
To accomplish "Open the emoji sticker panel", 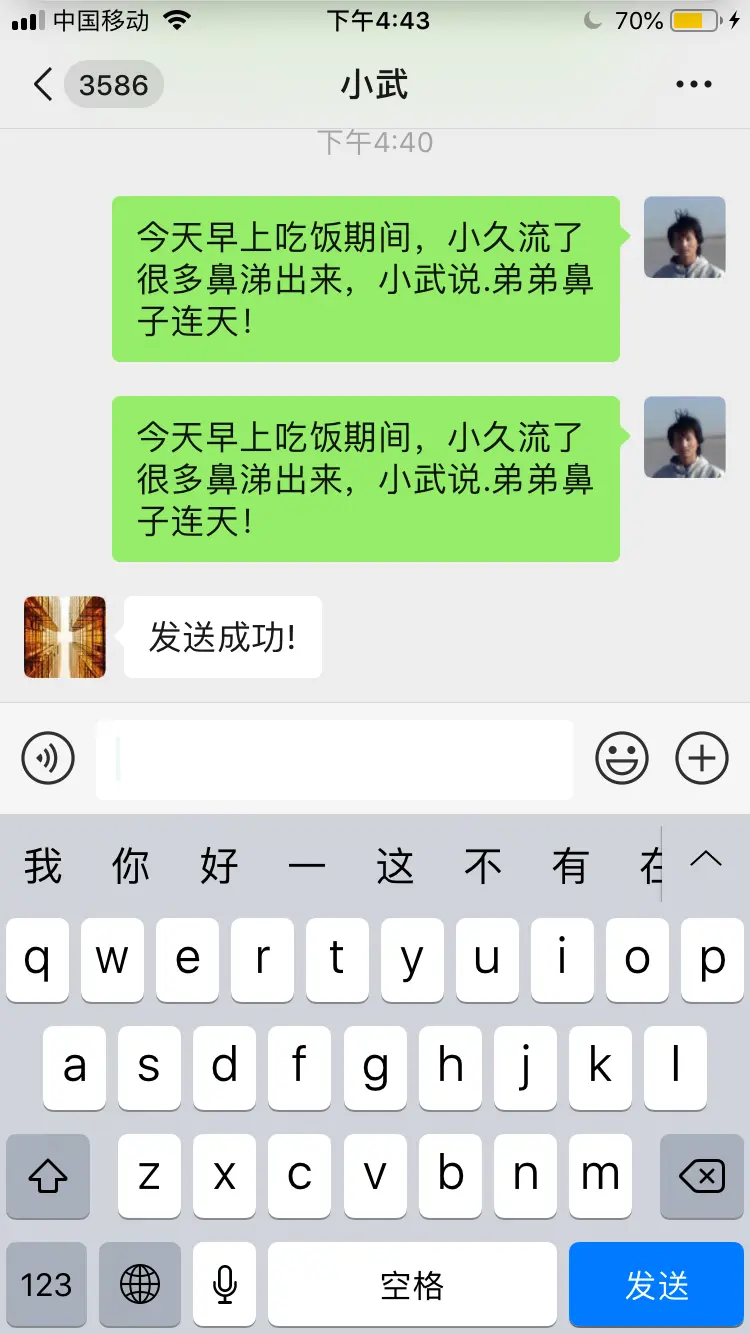I will [622, 758].
